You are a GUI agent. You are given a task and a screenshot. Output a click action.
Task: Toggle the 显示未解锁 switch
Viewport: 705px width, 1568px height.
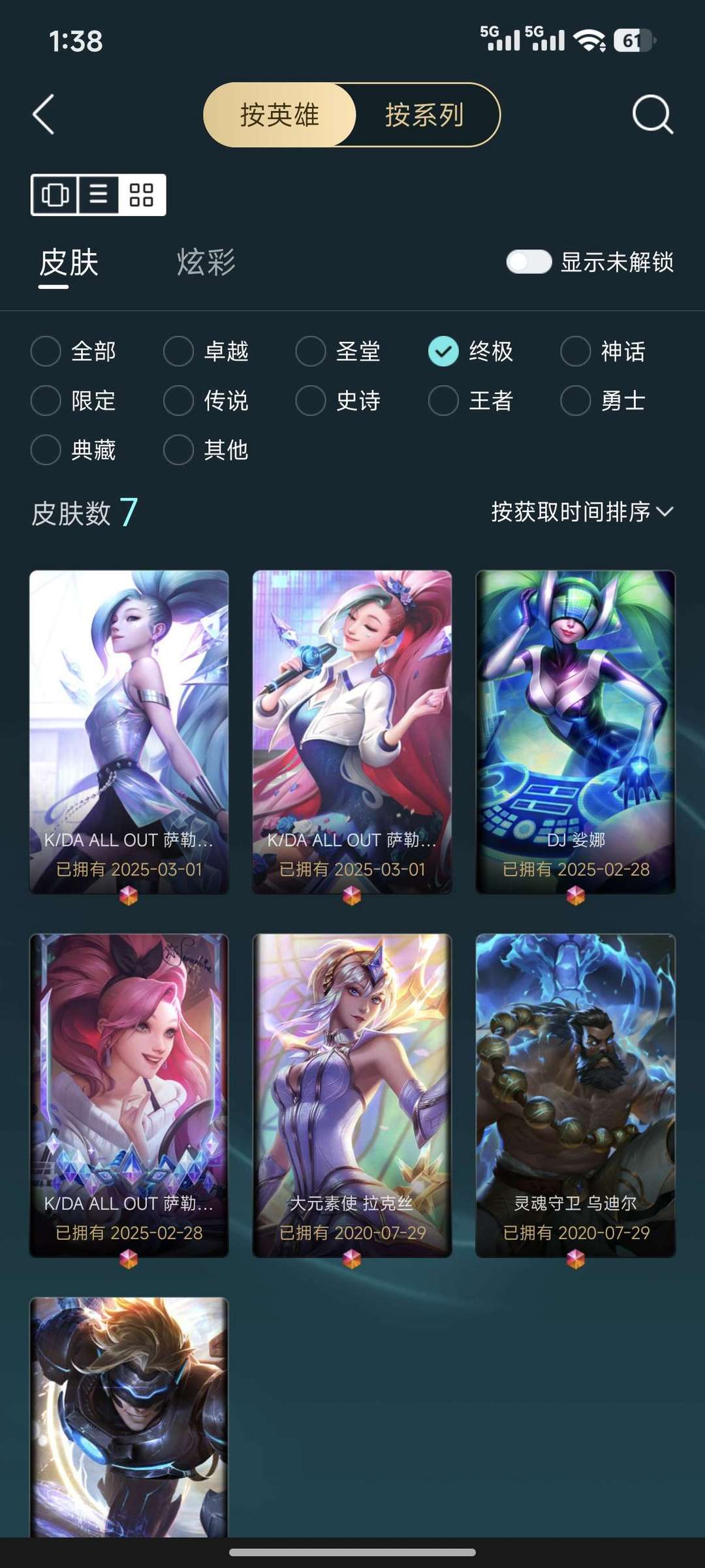click(529, 262)
